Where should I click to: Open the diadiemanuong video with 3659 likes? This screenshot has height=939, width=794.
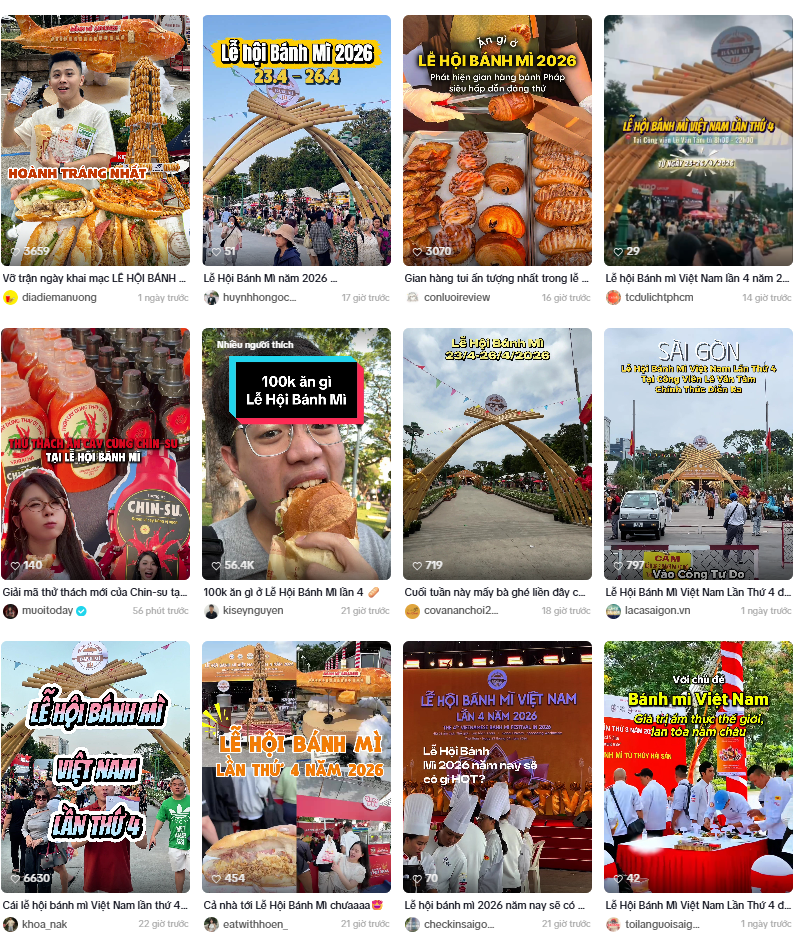(95, 140)
